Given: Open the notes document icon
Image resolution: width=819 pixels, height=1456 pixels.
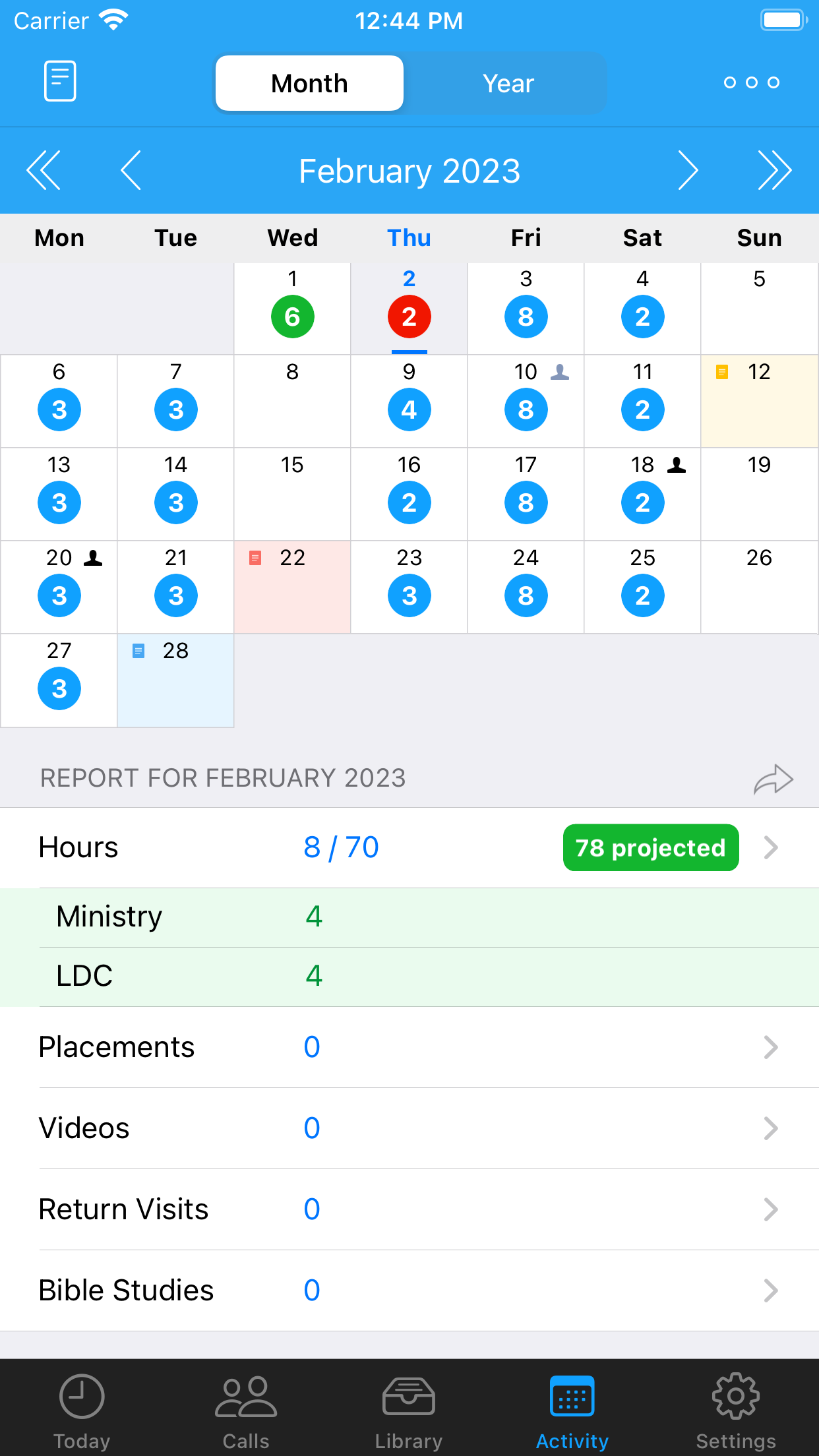Looking at the screenshot, I should coord(60,81).
